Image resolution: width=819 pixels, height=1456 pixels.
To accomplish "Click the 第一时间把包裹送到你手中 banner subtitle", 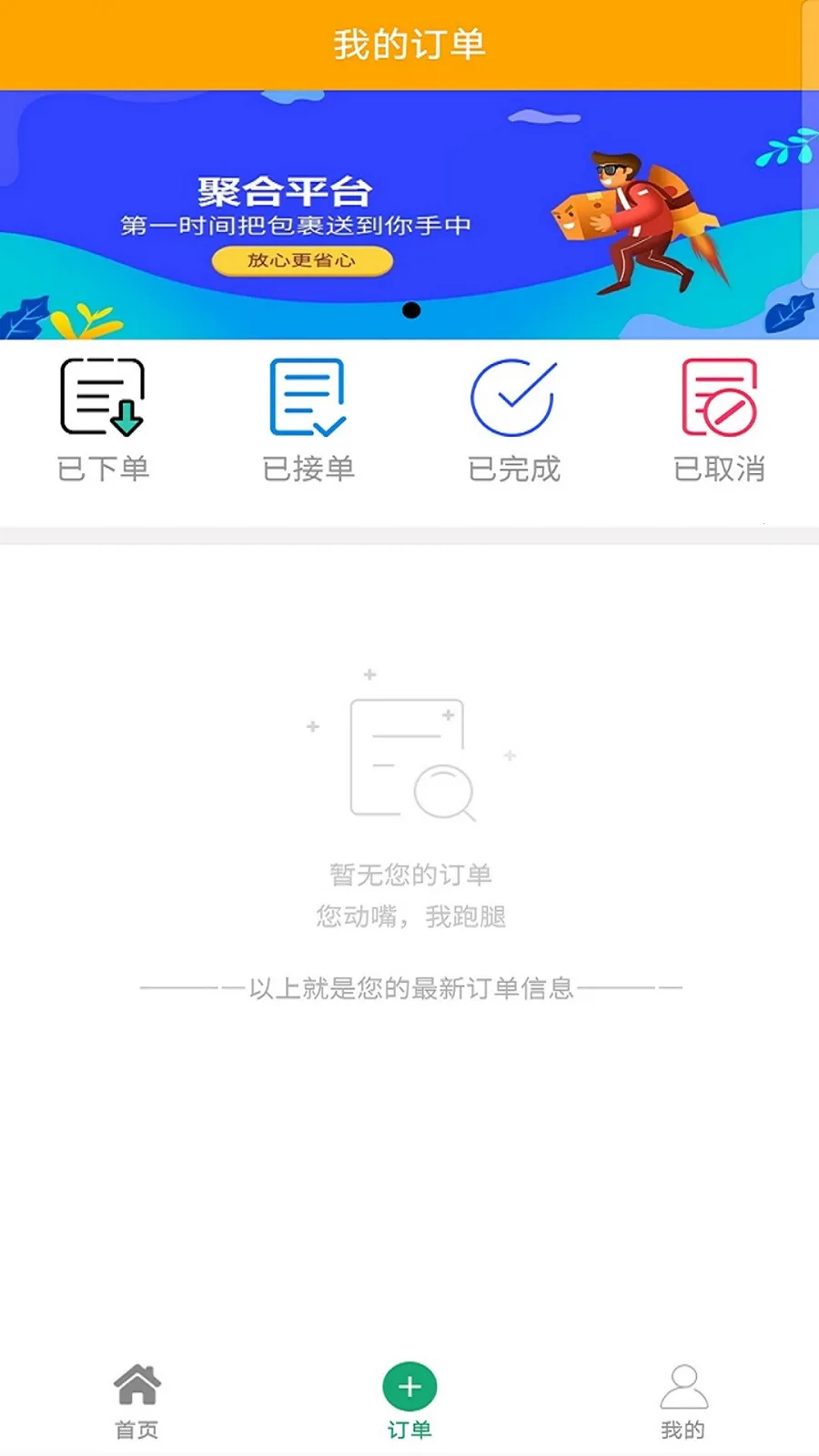I will point(298,226).
